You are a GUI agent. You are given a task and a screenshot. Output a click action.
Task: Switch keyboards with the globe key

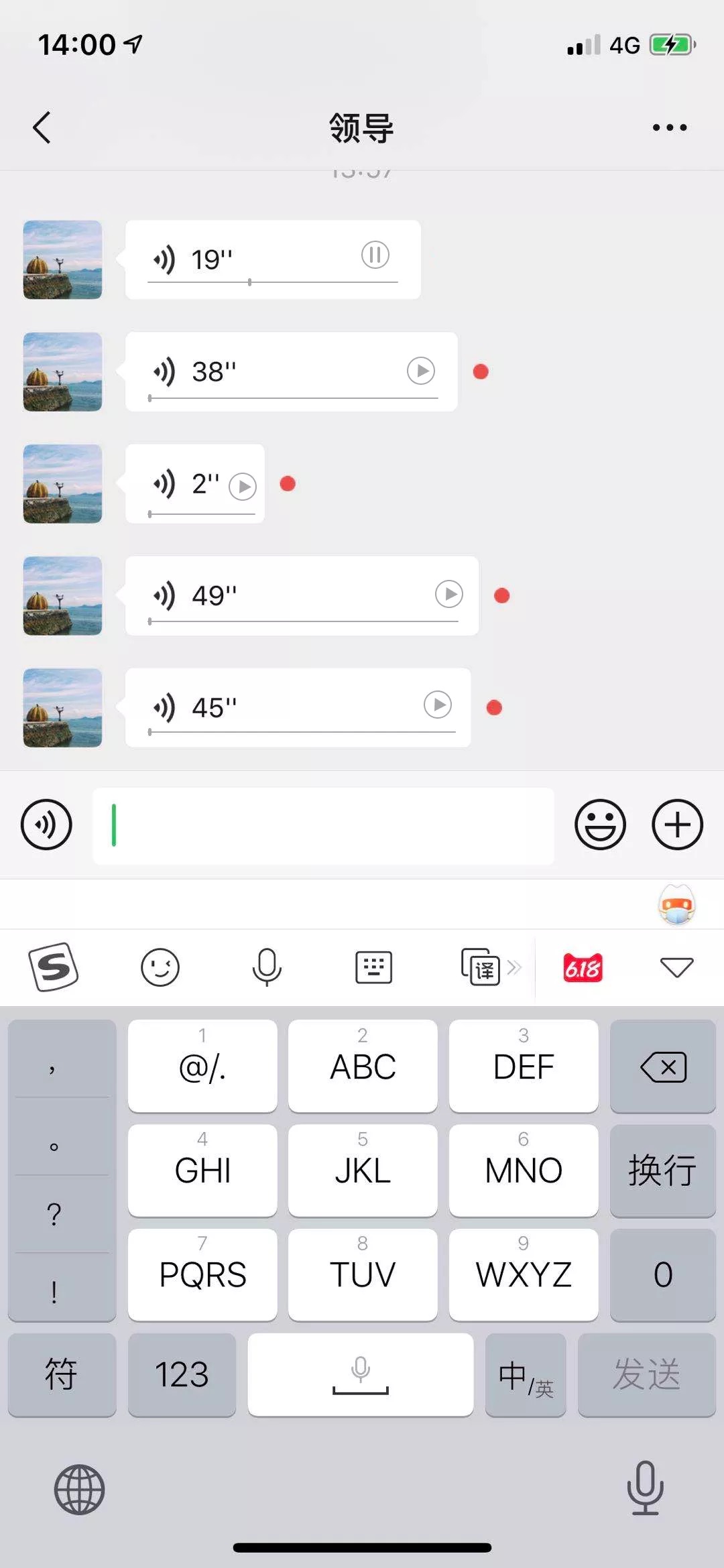tap(79, 1490)
